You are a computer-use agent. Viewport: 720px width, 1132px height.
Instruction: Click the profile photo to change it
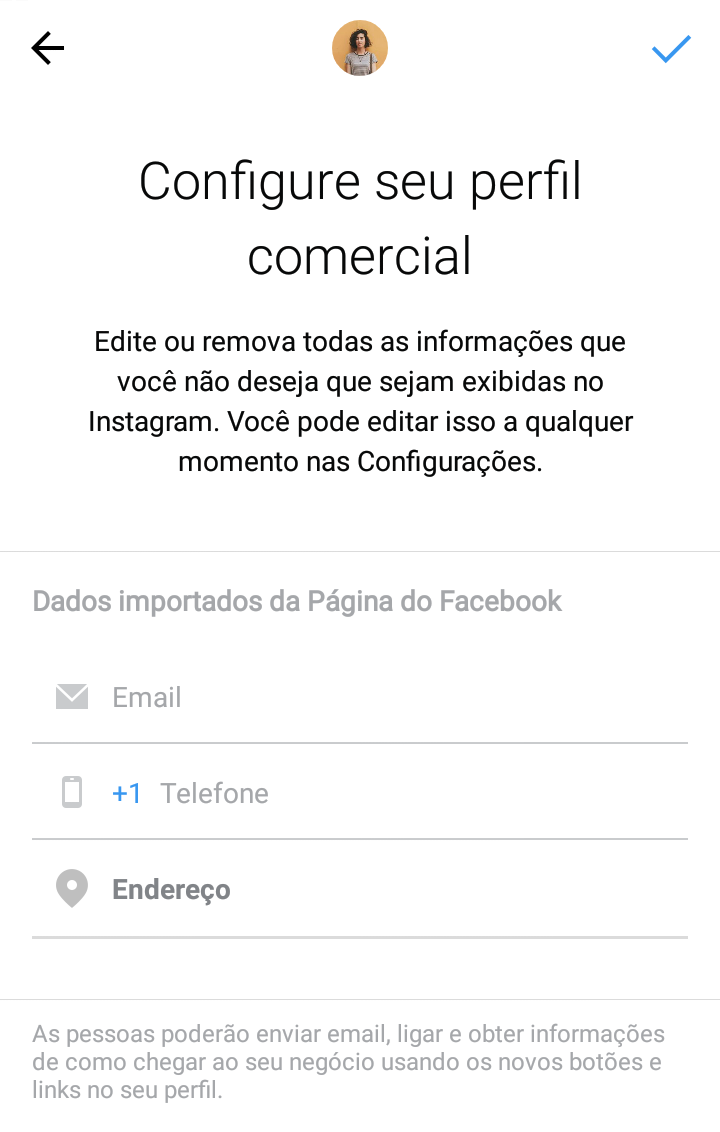360,47
